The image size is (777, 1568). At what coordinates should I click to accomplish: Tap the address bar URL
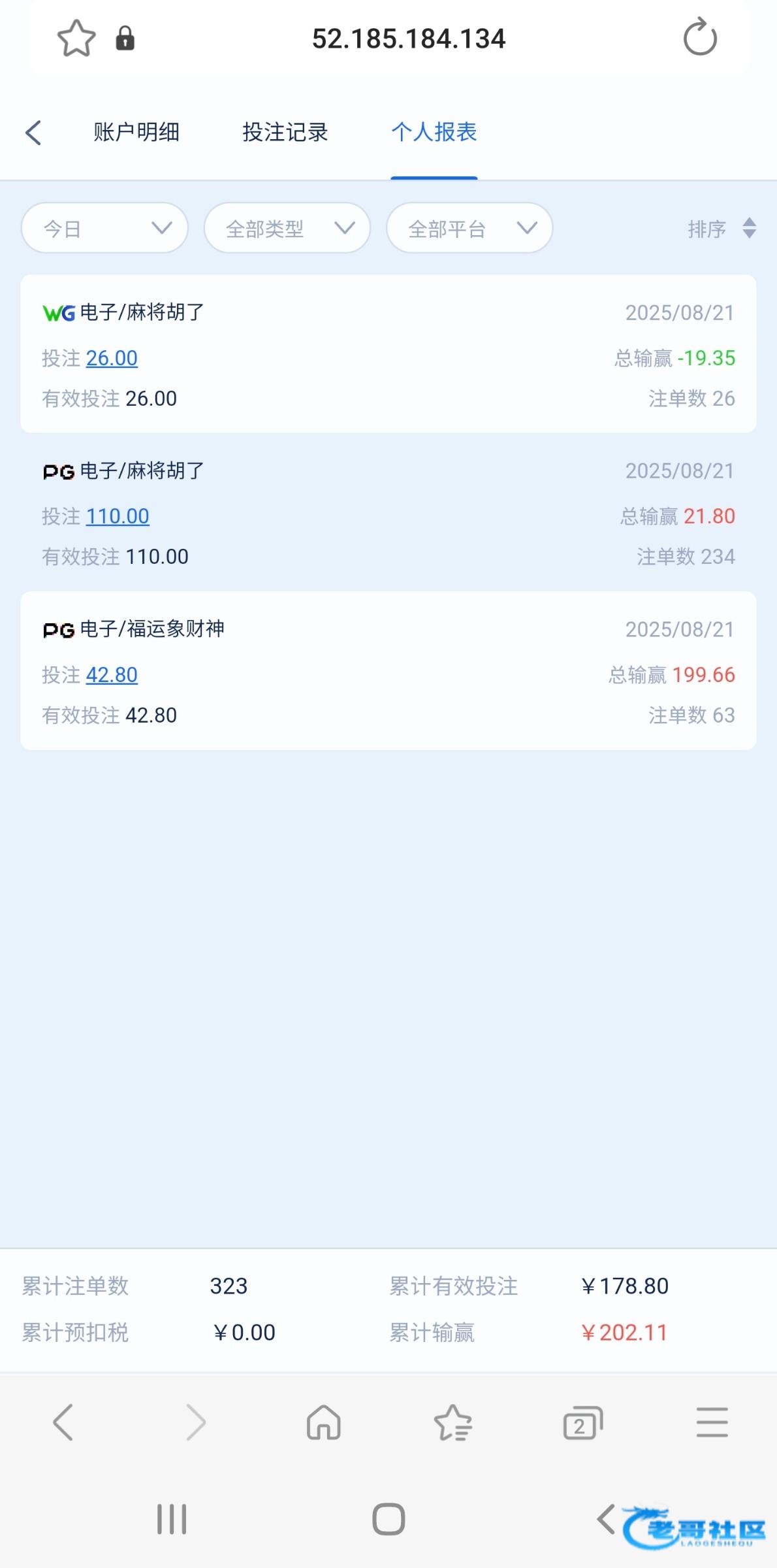coord(409,39)
